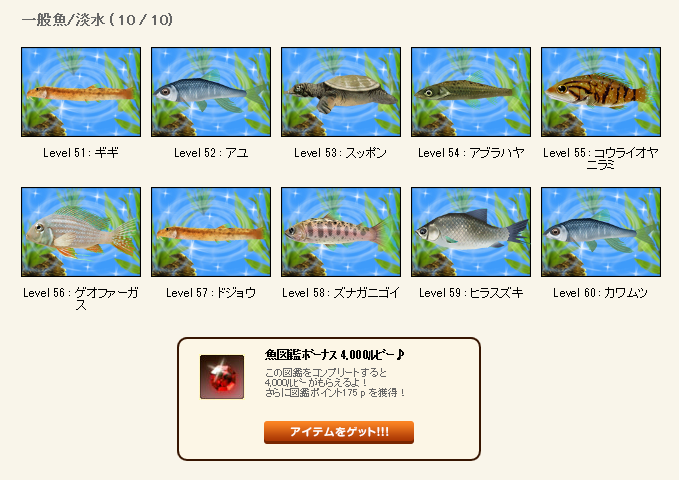Select the Level 58 ズナガニゴイ tile
The width and height of the screenshot is (679, 480).
[341, 232]
